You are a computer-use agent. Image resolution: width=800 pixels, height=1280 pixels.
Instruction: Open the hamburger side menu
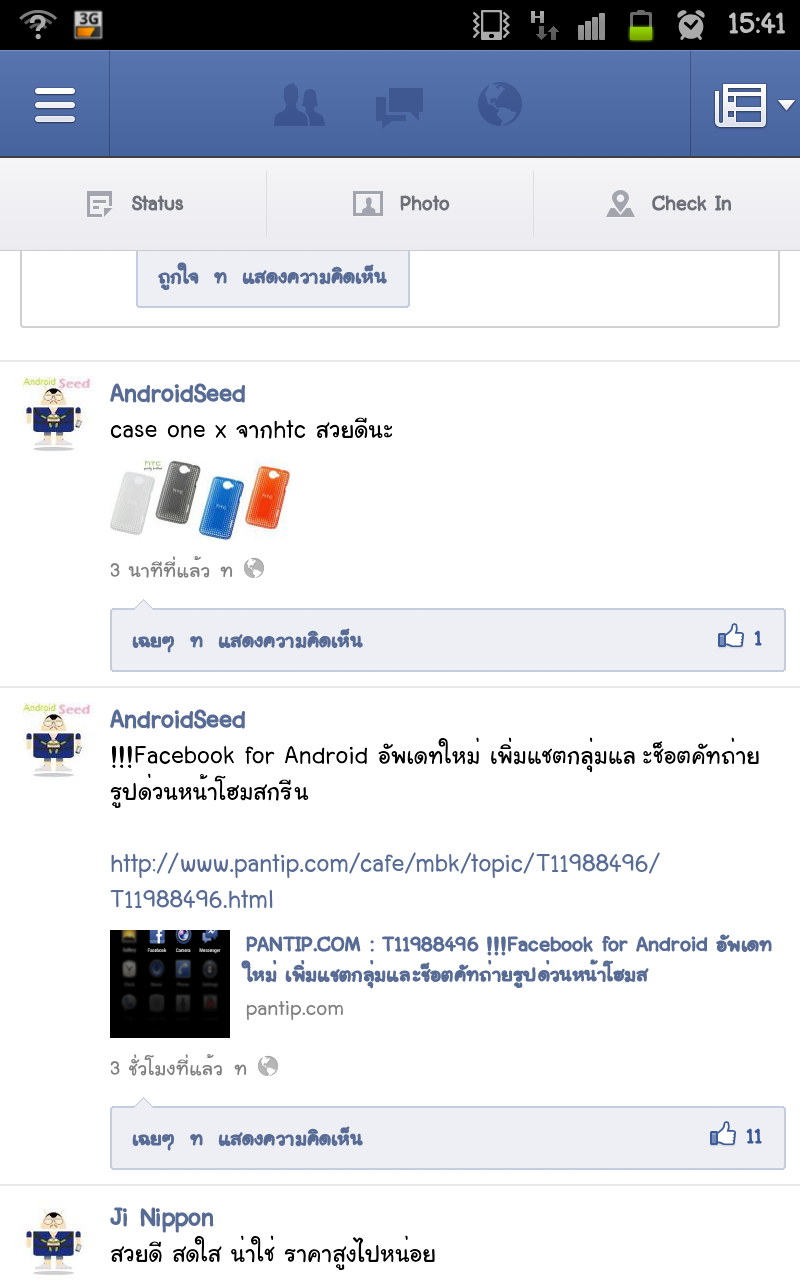coord(55,104)
